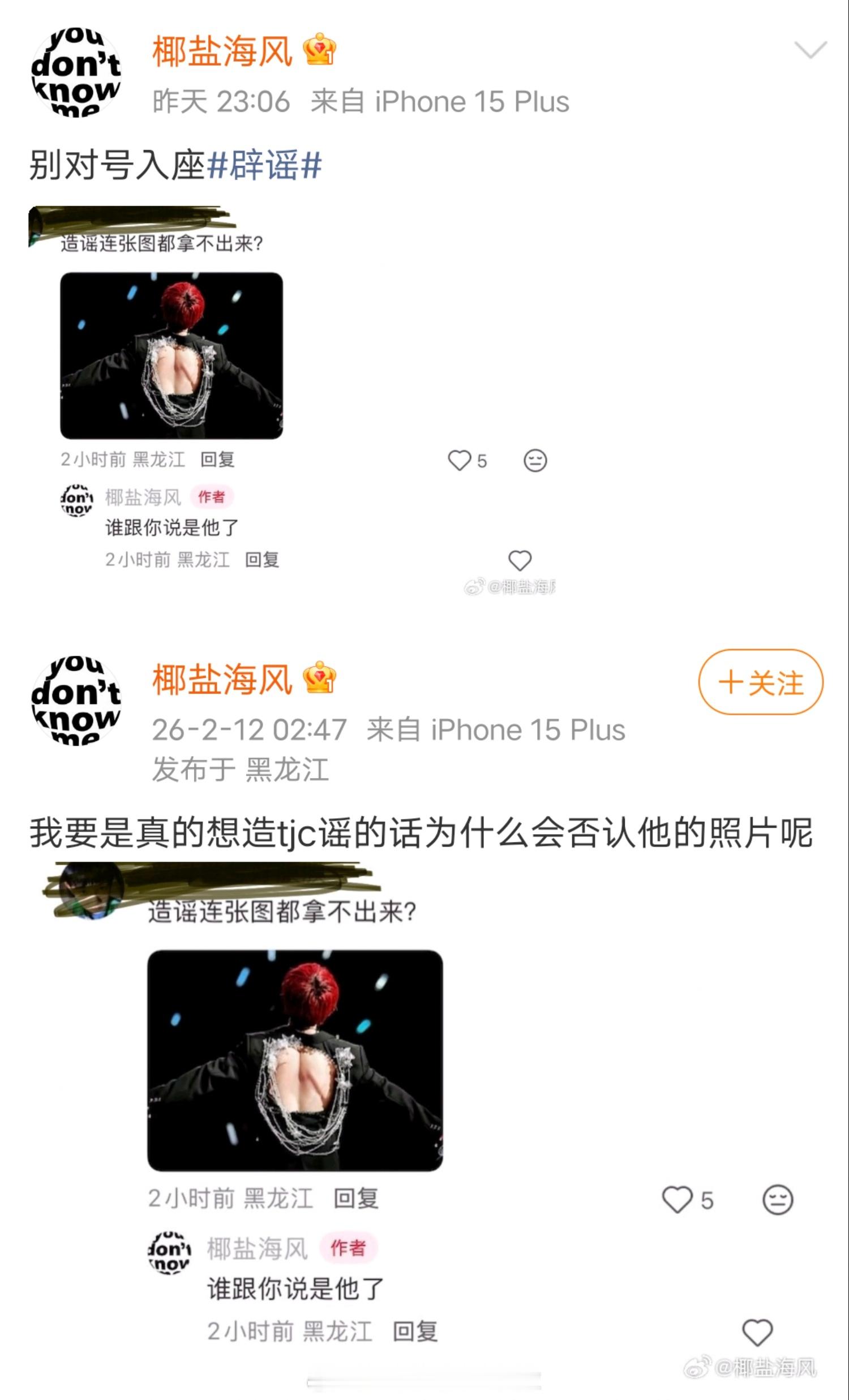Toggle like on the comment showing 5 likes
The height and width of the screenshot is (1400, 849).
(x=461, y=460)
